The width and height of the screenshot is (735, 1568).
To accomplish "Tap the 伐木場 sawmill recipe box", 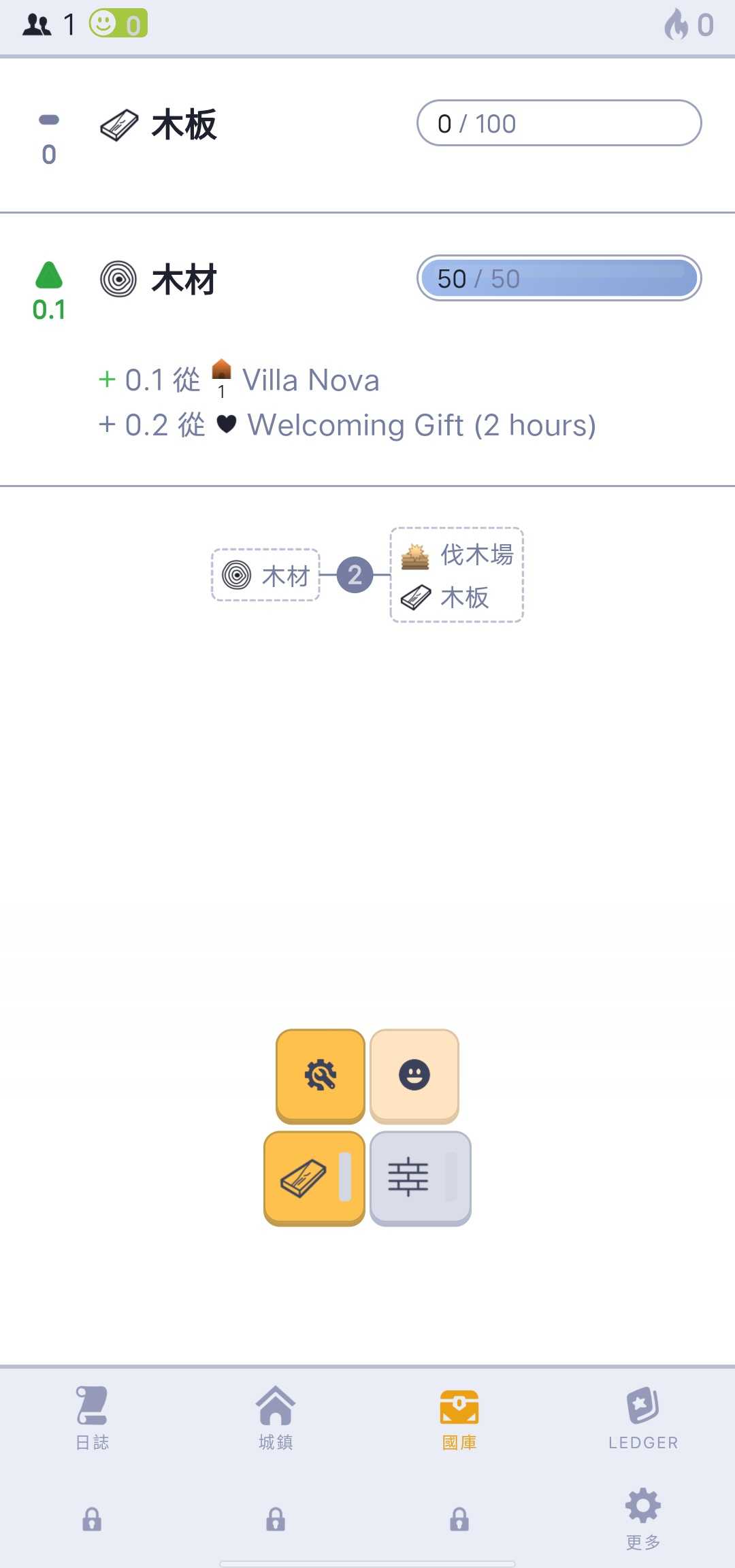I will point(457,575).
